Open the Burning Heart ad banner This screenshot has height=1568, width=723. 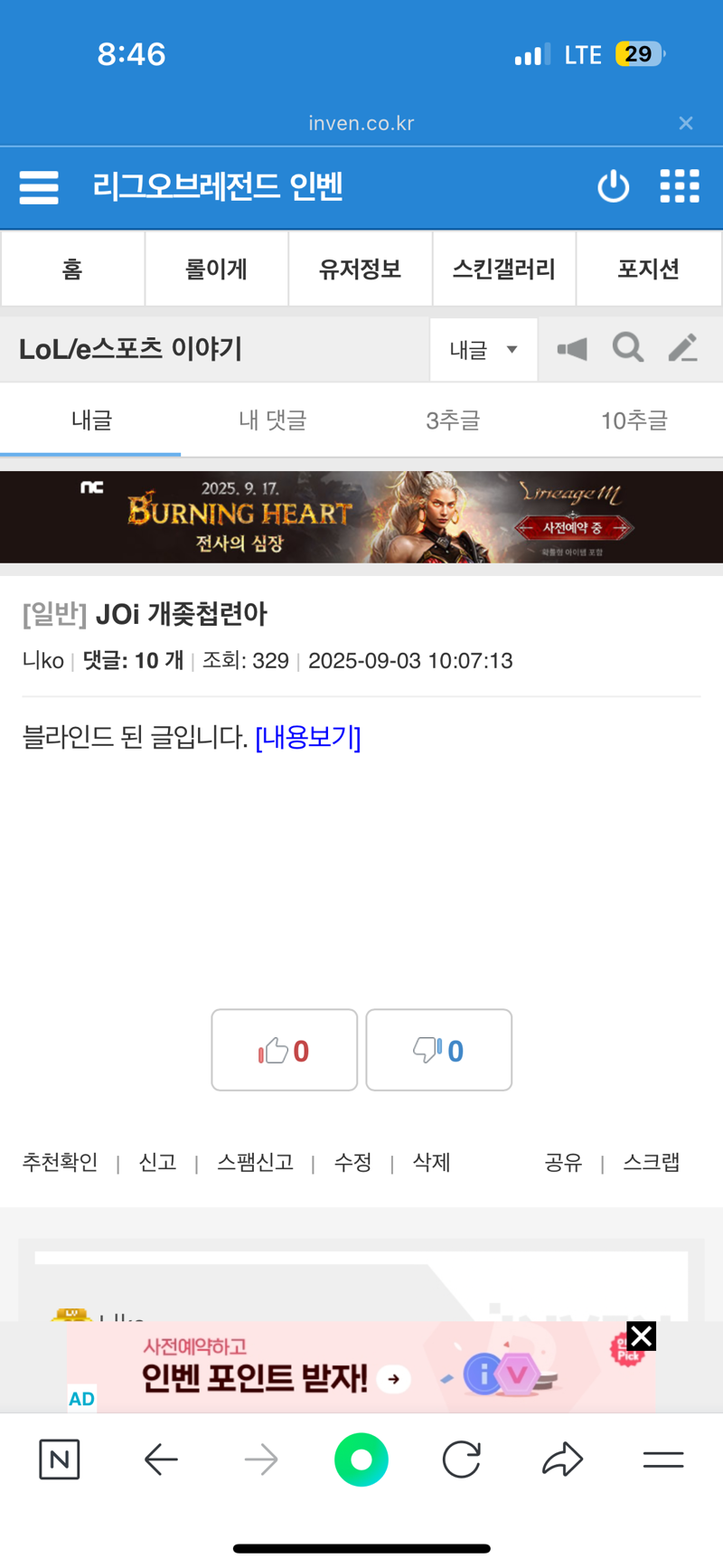click(x=361, y=517)
